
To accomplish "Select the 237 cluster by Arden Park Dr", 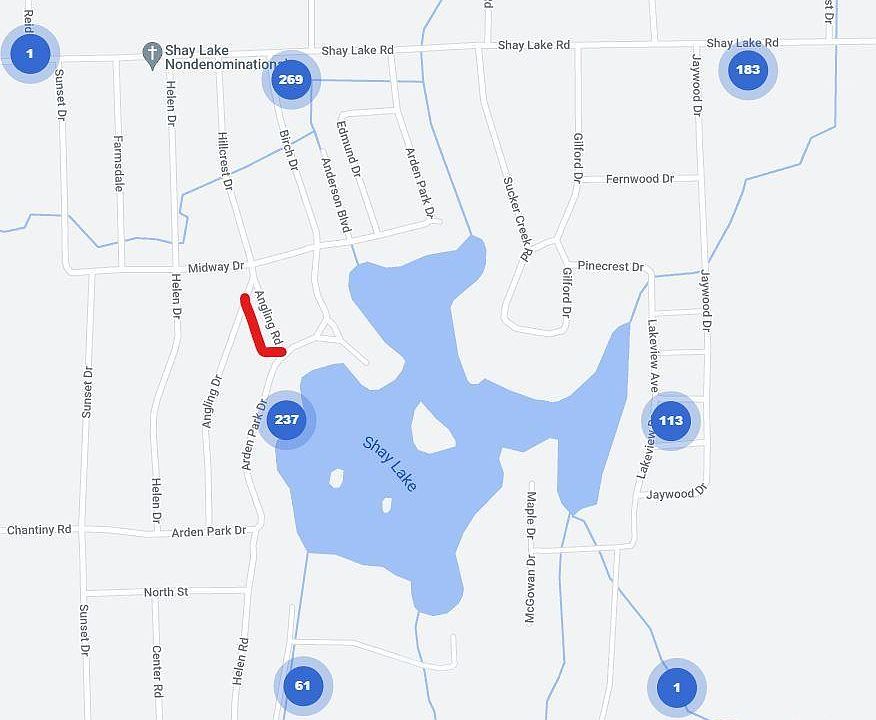I will tap(286, 419).
